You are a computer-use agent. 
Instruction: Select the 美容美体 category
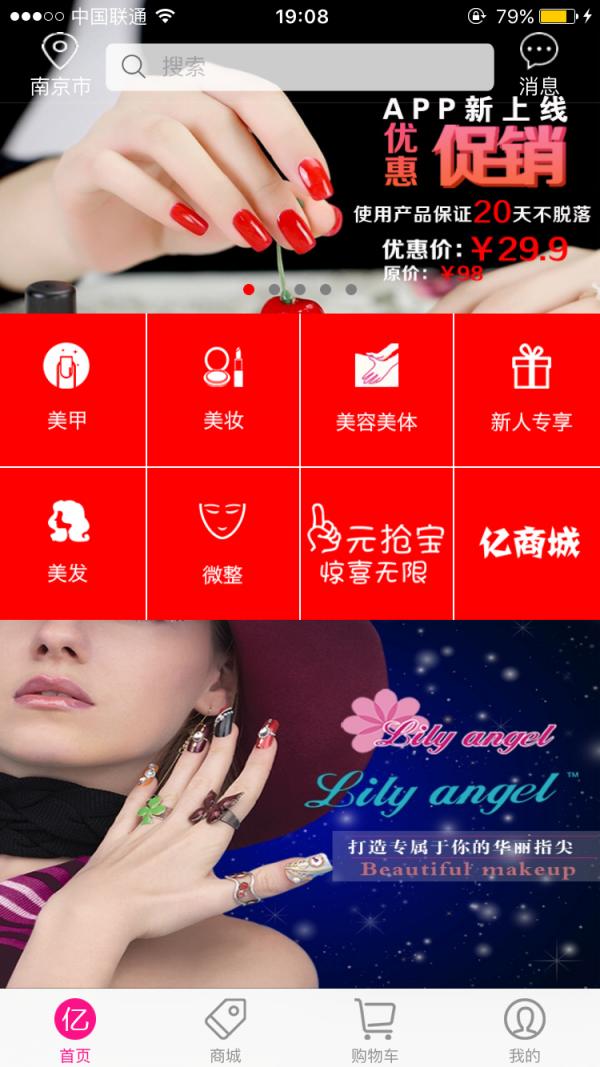(376, 390)
